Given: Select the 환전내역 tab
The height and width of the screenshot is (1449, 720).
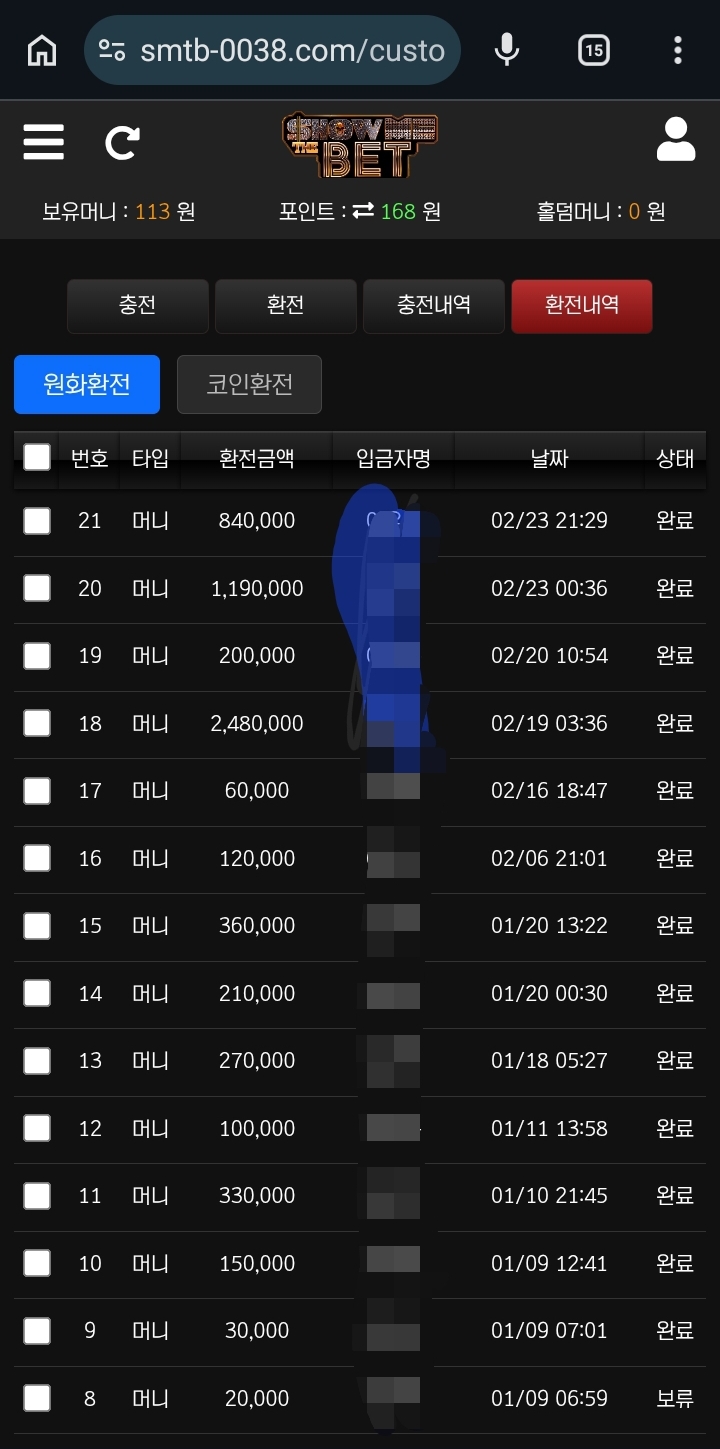Looking at the screenshot, I should pyautogui.click(x=581, y=305).
